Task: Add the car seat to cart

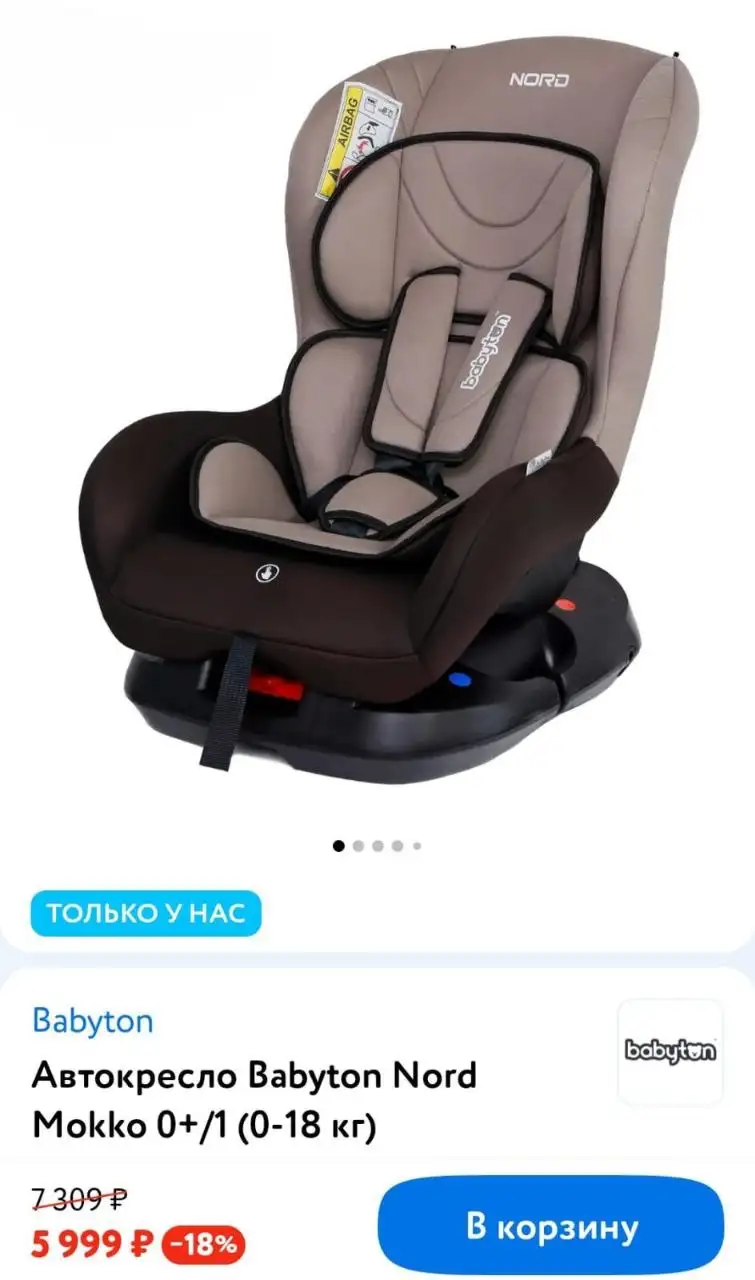Action: [551, 1225]
